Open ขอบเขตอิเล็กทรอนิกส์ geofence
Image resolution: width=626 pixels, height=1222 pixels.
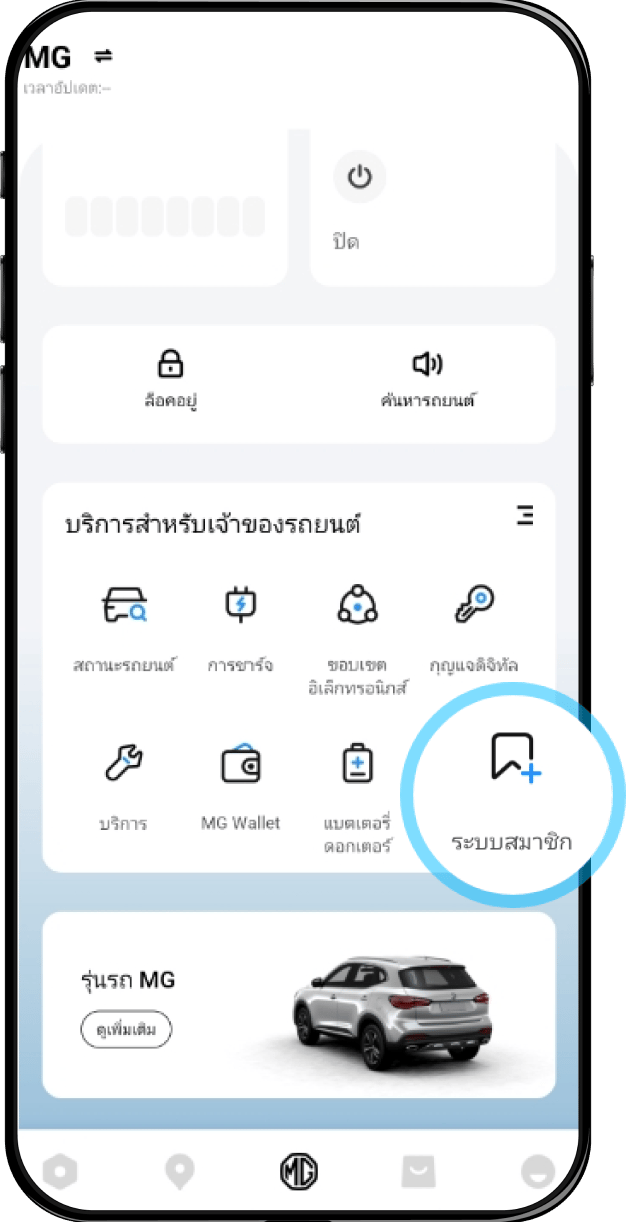click(357, 627)
